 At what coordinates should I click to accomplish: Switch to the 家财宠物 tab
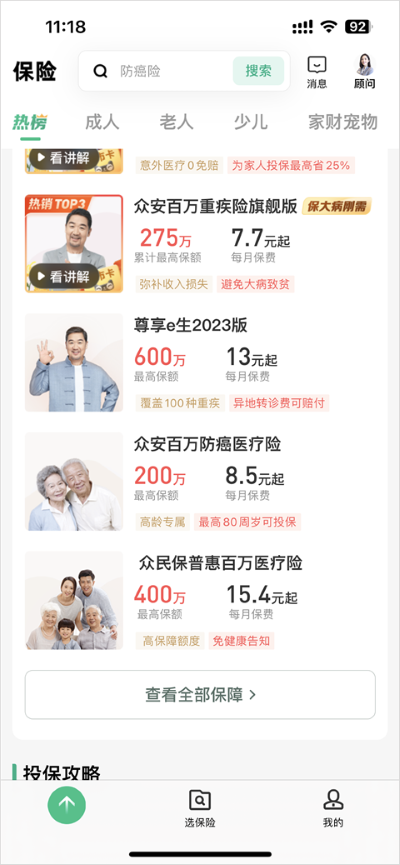(343, 122)
